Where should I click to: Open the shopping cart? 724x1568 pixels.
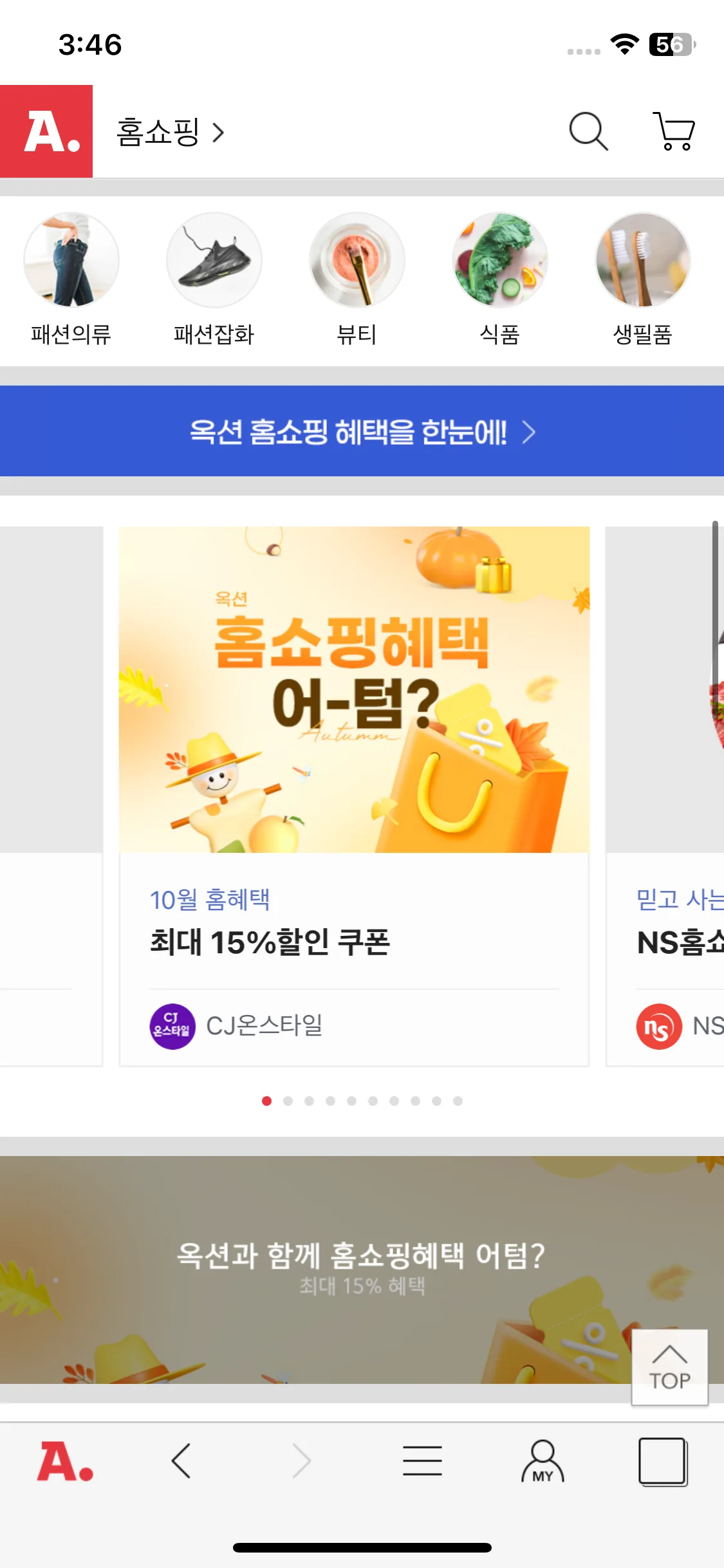point(674,131)
